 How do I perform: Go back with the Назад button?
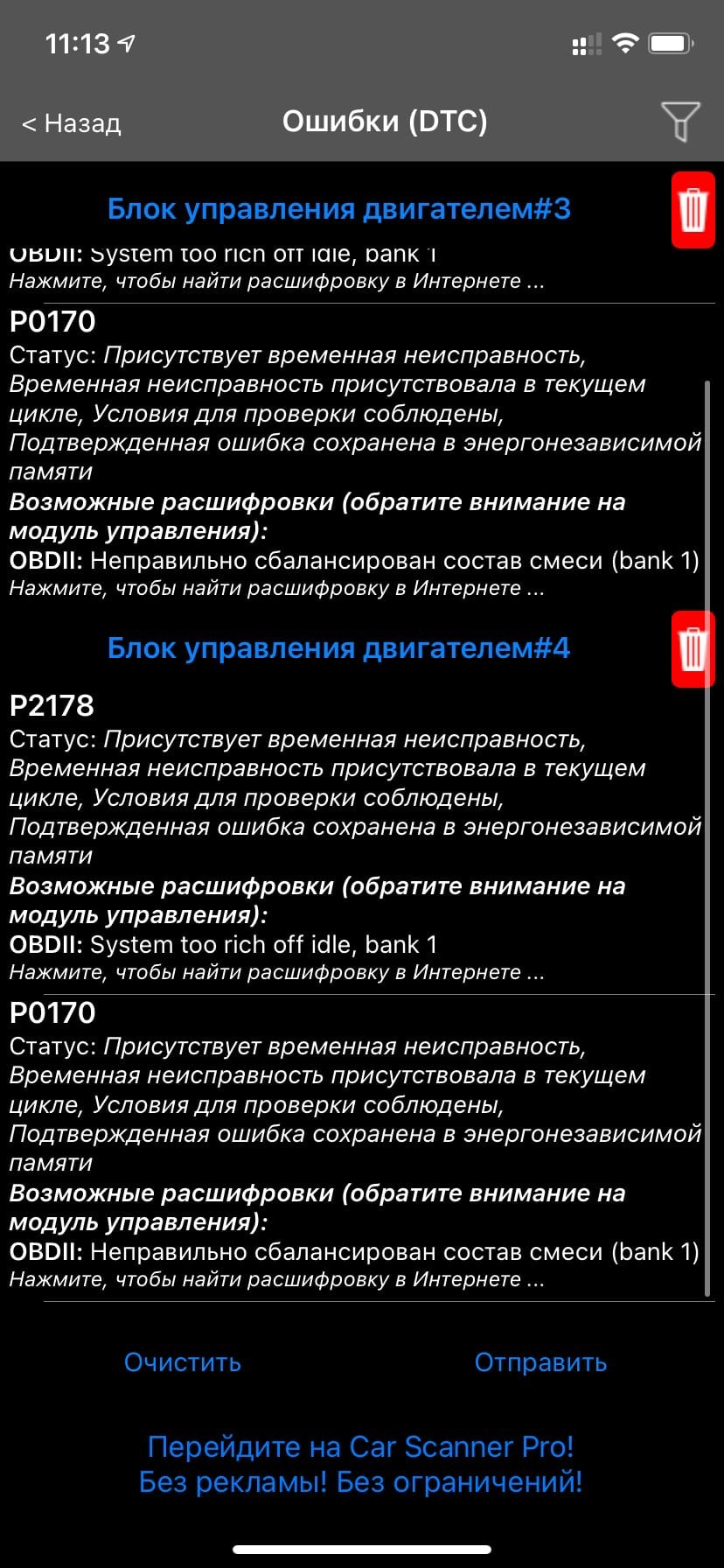click(72, 123)
